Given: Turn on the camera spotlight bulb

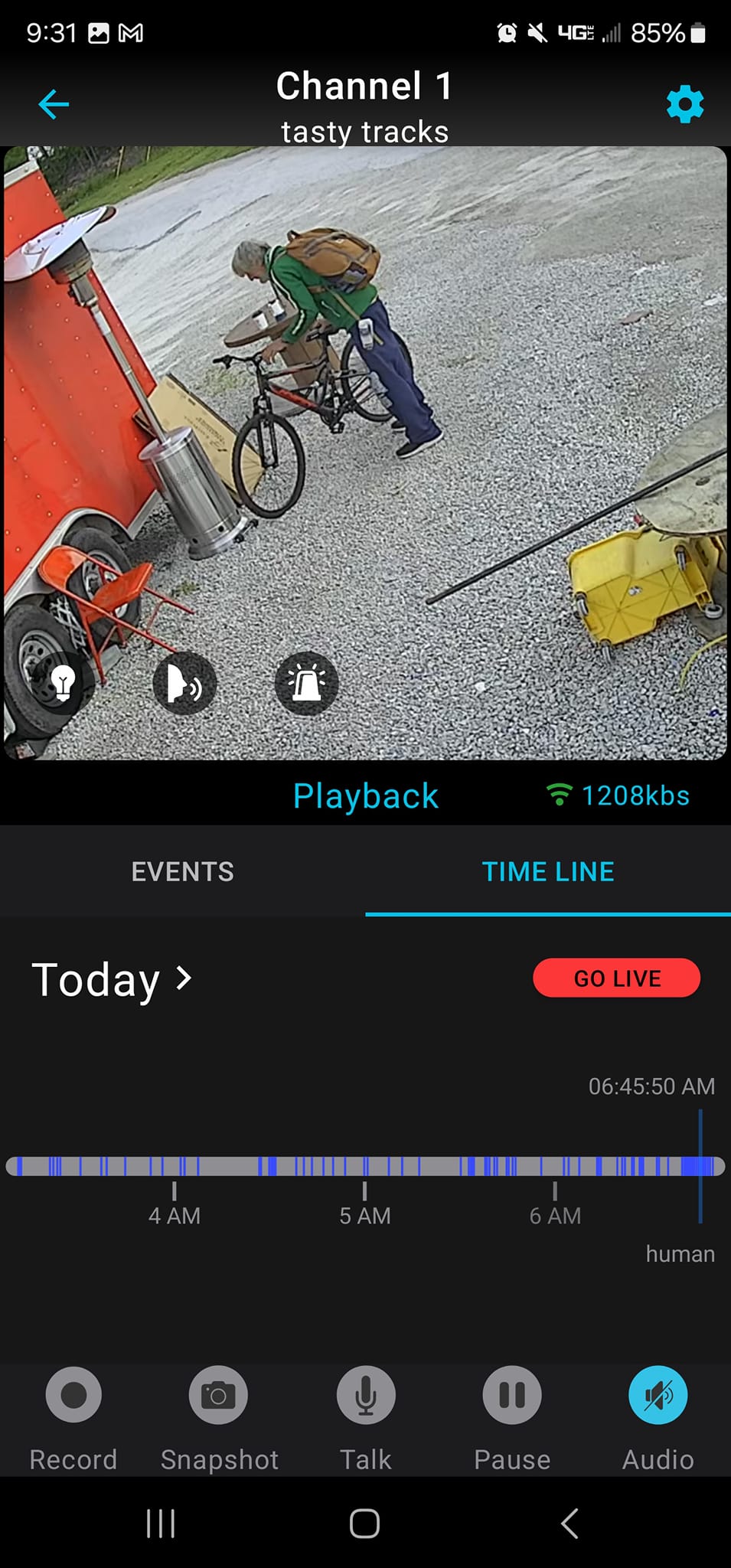Looking at the screenshot, I should tap(63, 683).
